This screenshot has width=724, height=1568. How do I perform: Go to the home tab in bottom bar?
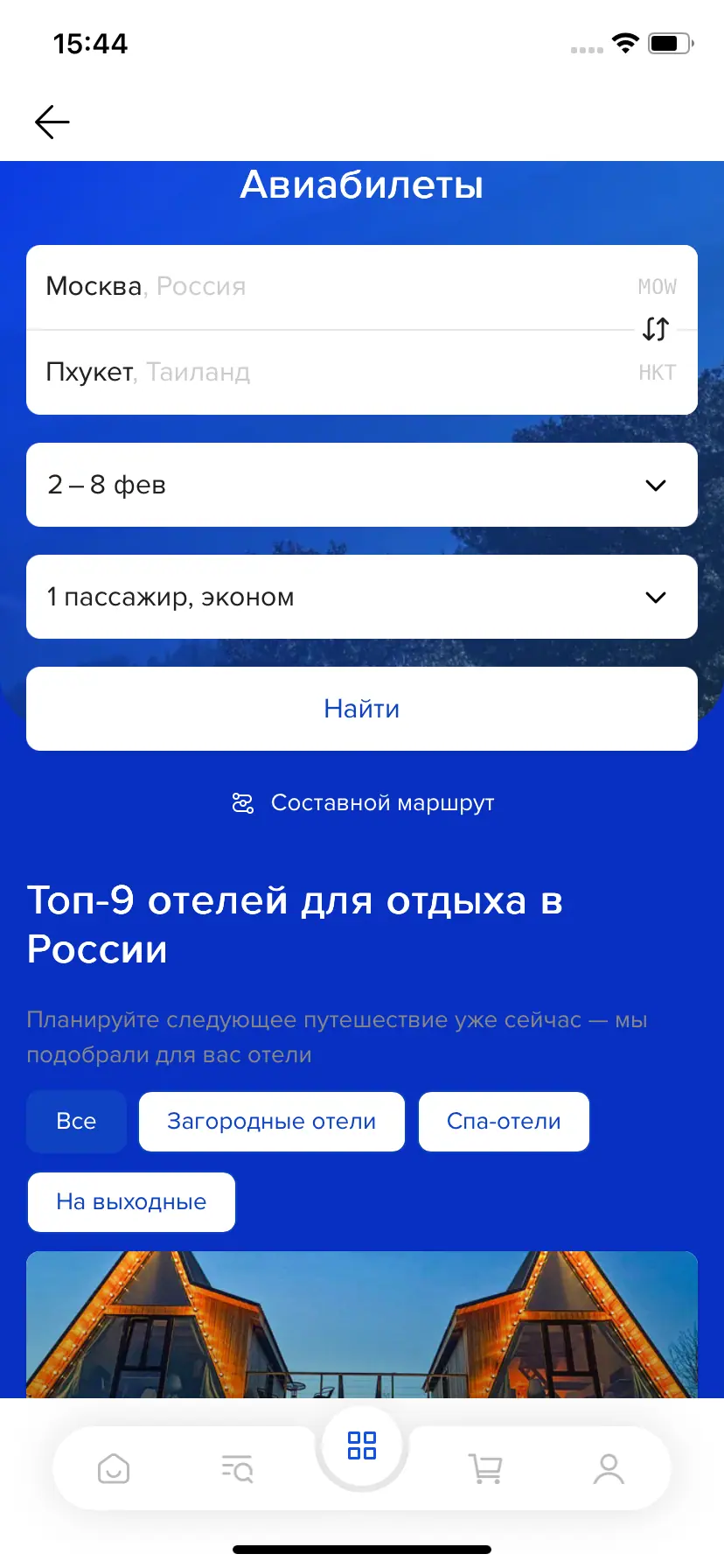click(x=114, y=1468)
